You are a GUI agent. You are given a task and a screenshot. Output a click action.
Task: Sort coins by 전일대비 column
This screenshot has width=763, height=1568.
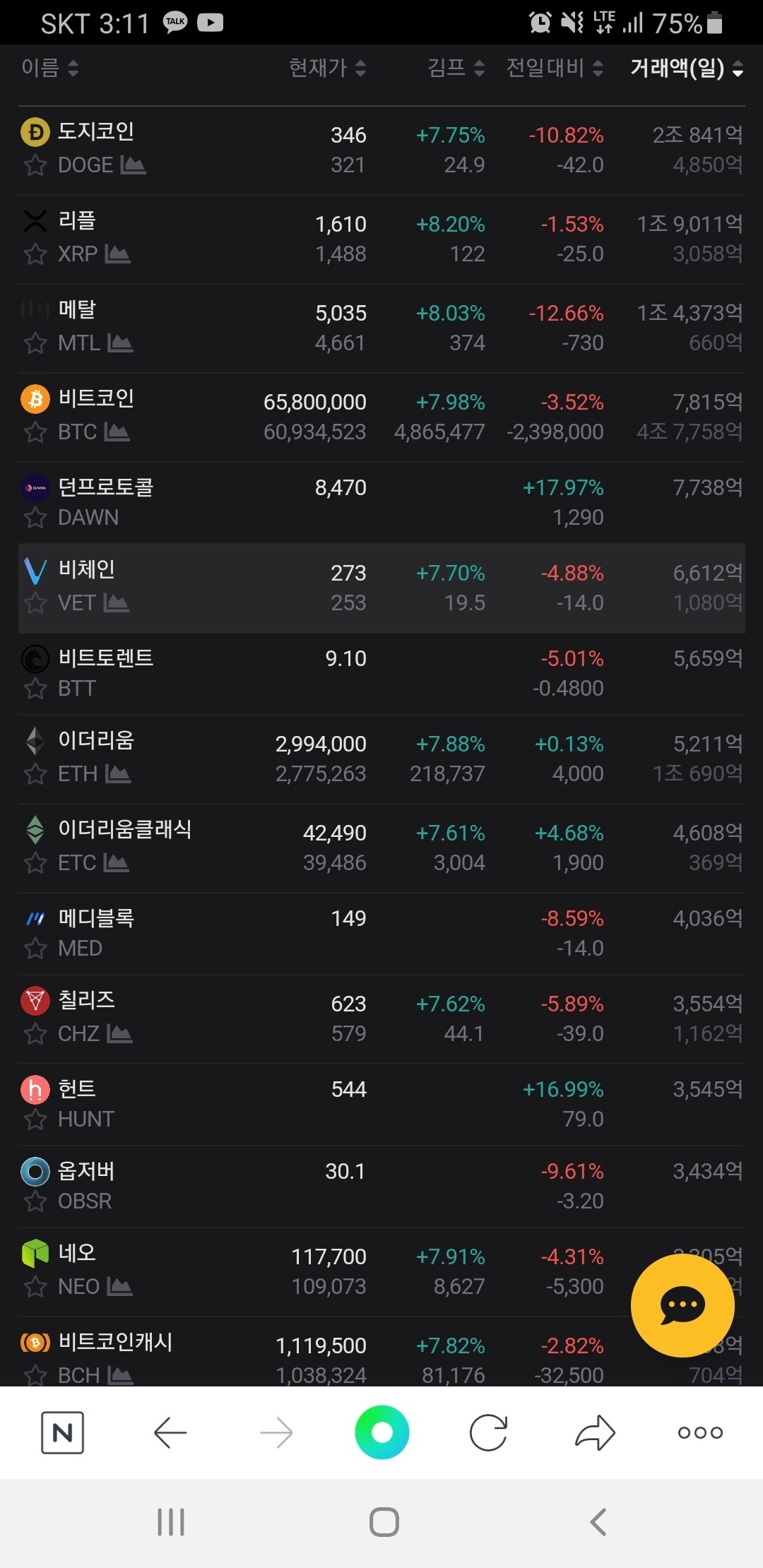pyautogui.click(x=554, y=69)
